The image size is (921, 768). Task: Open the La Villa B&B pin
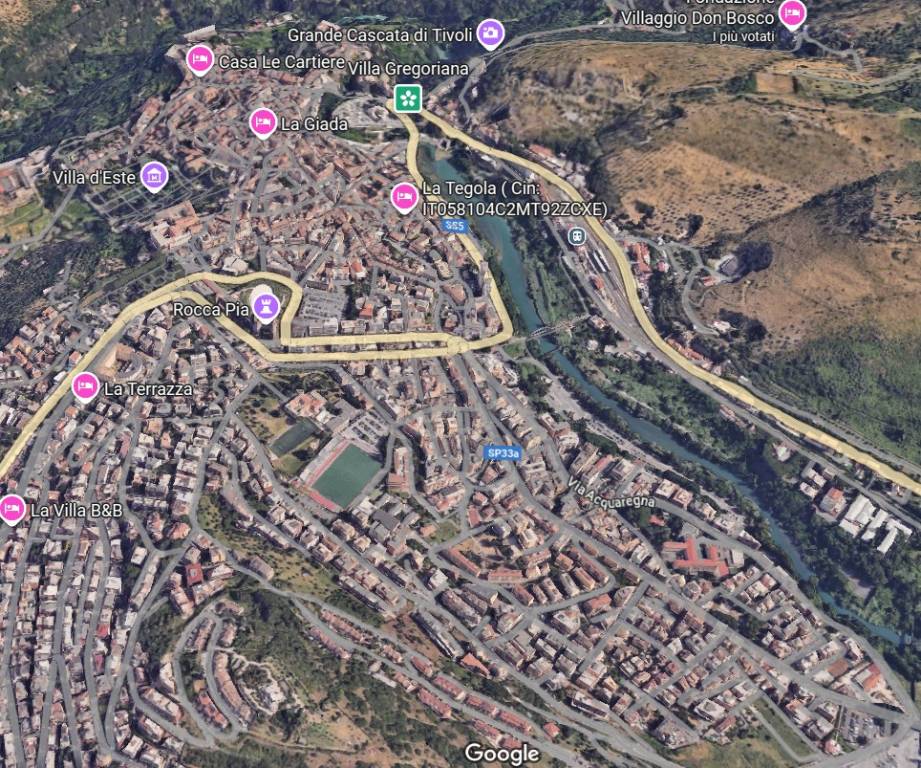12,508
